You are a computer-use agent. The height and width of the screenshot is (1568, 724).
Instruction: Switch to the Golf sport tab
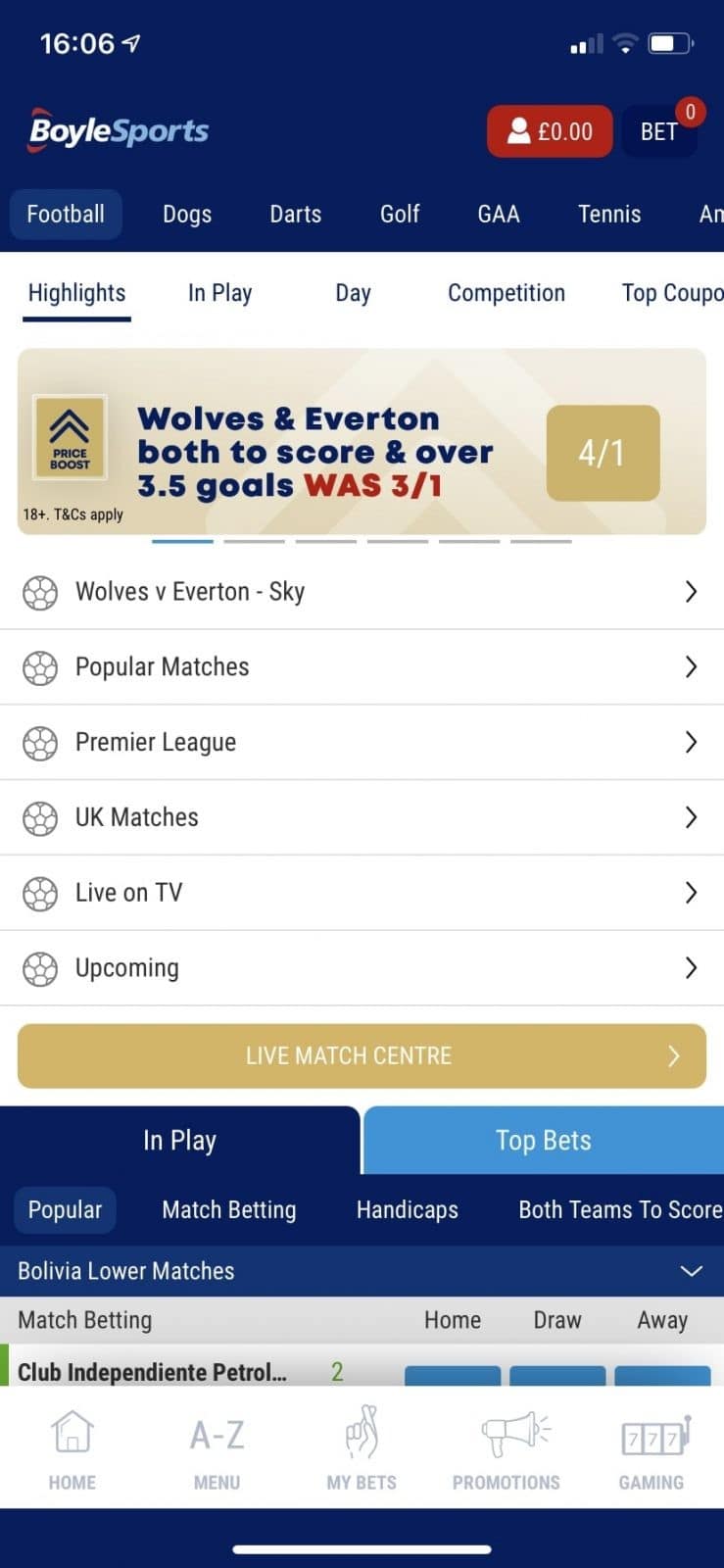(400, 215)
